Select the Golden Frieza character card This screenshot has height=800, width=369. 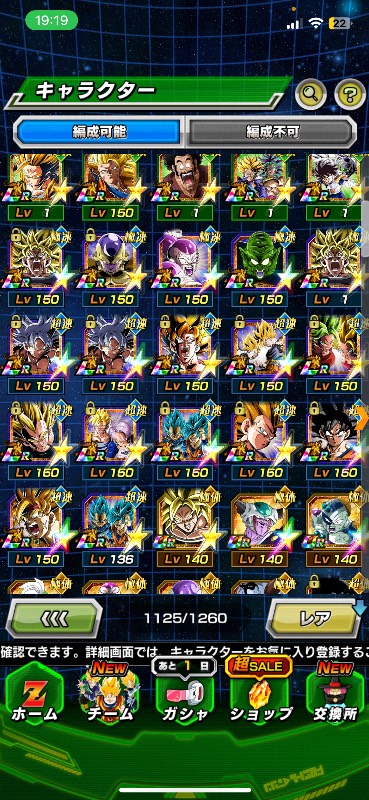click(111, 267)
